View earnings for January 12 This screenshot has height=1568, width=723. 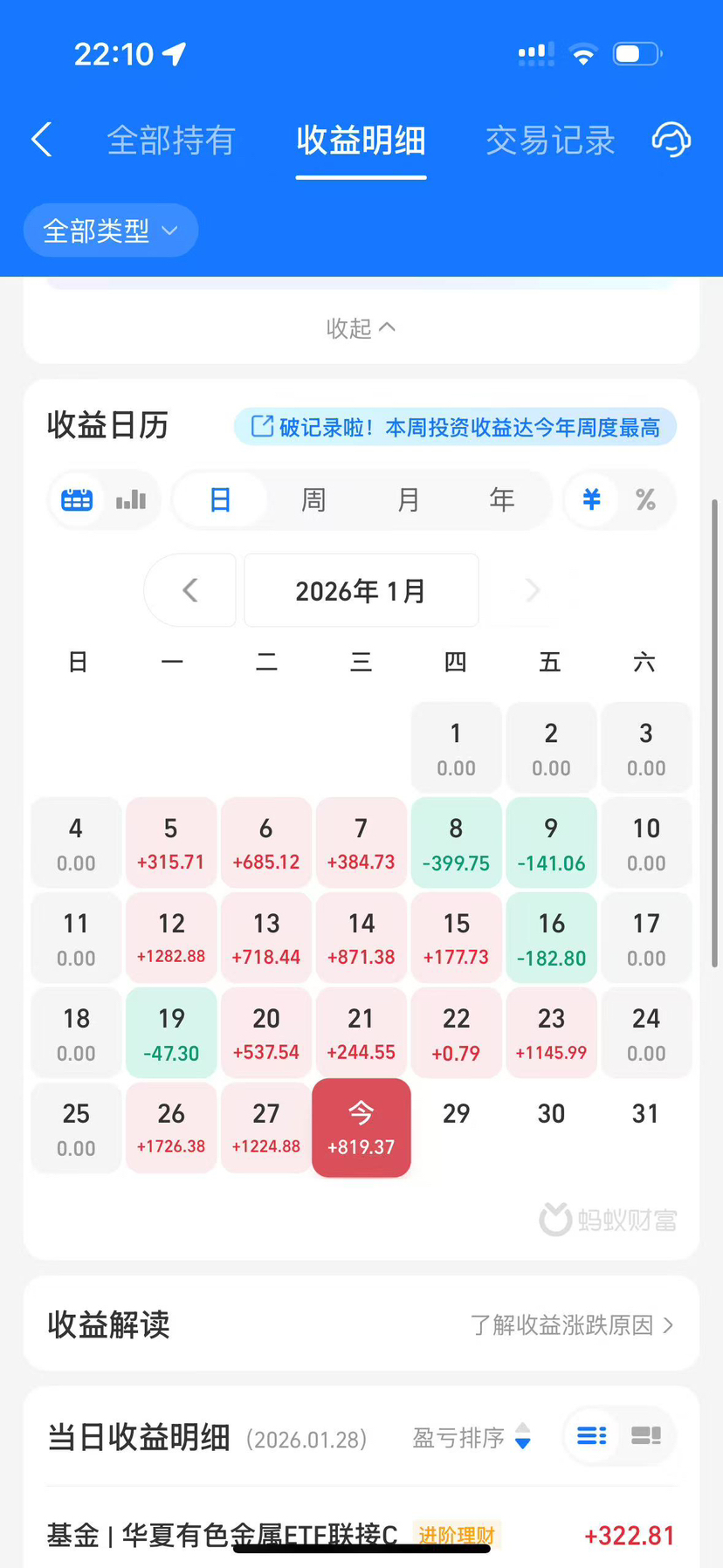(171, 937)
